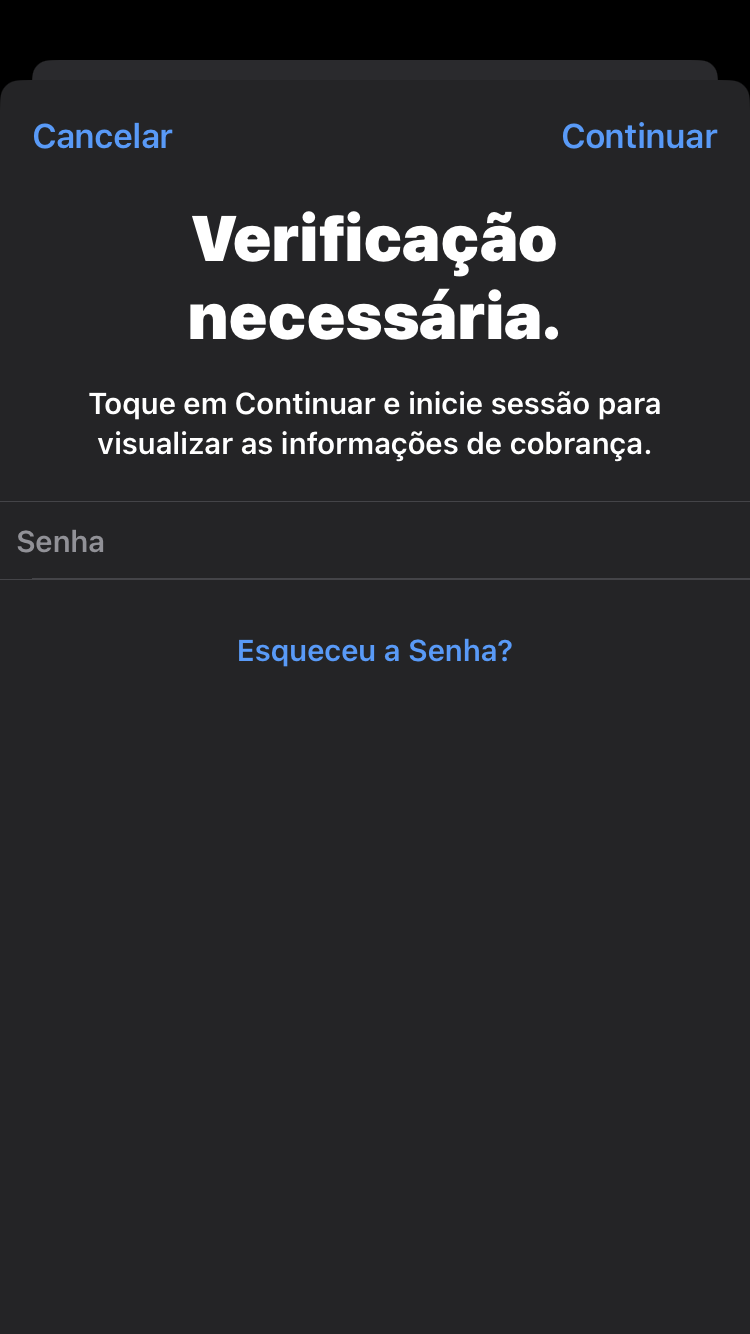
Task: Tap Cancelar to dismiss verification
Action: click(x=102, y=136)
